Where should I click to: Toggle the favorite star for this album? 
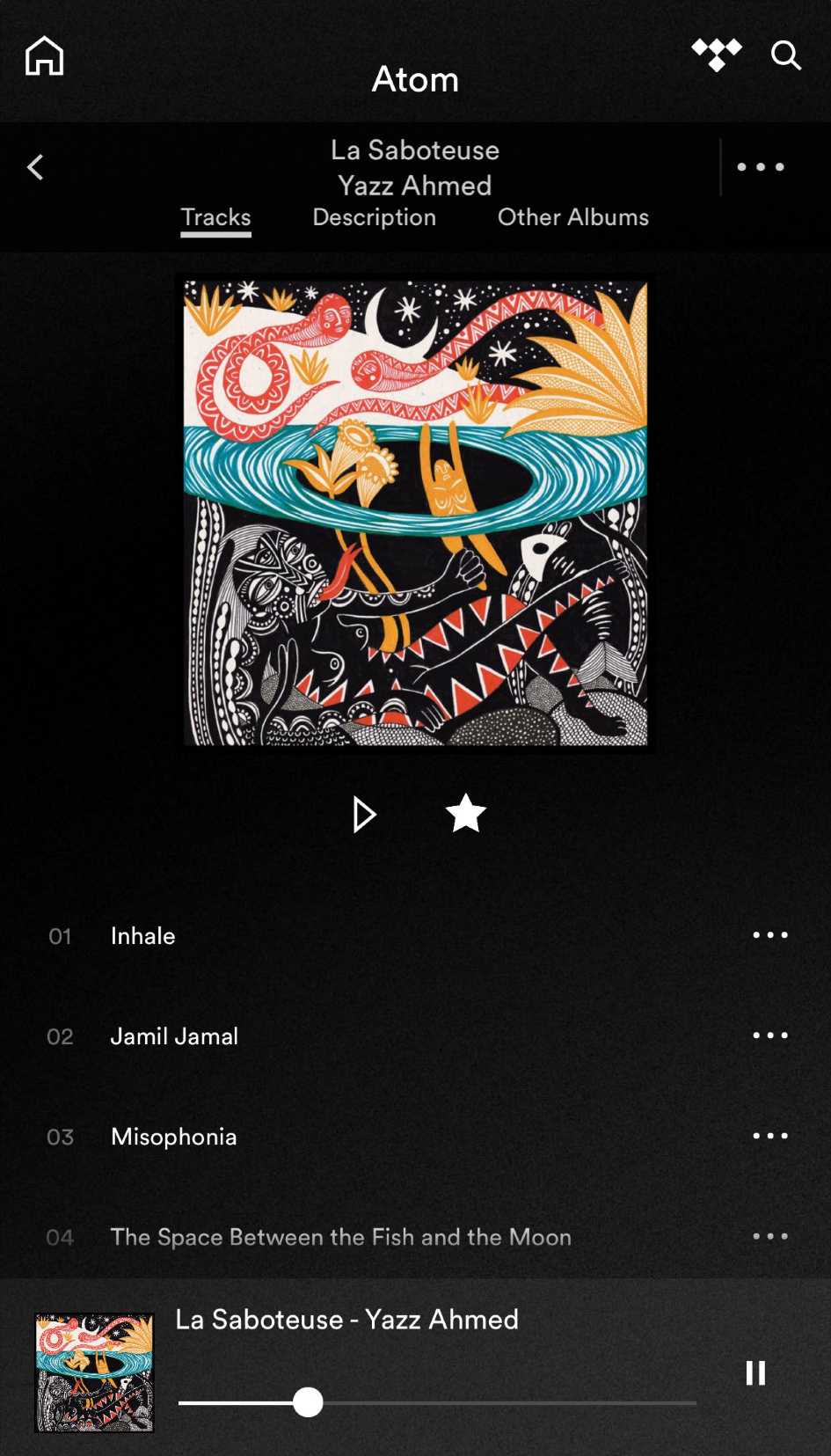point(465,814)
